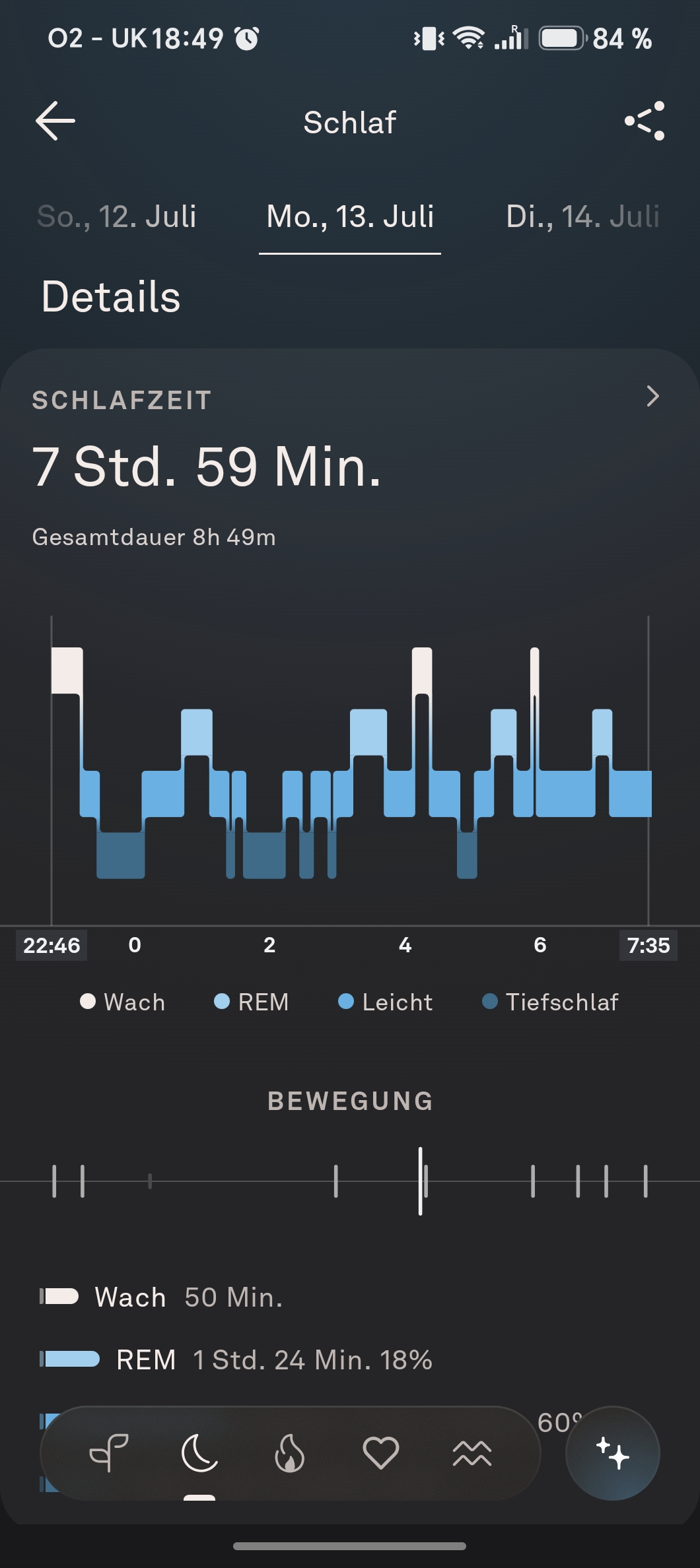
Task: Switch to Di., 14. Juli
Action: [x=582, y=216]
